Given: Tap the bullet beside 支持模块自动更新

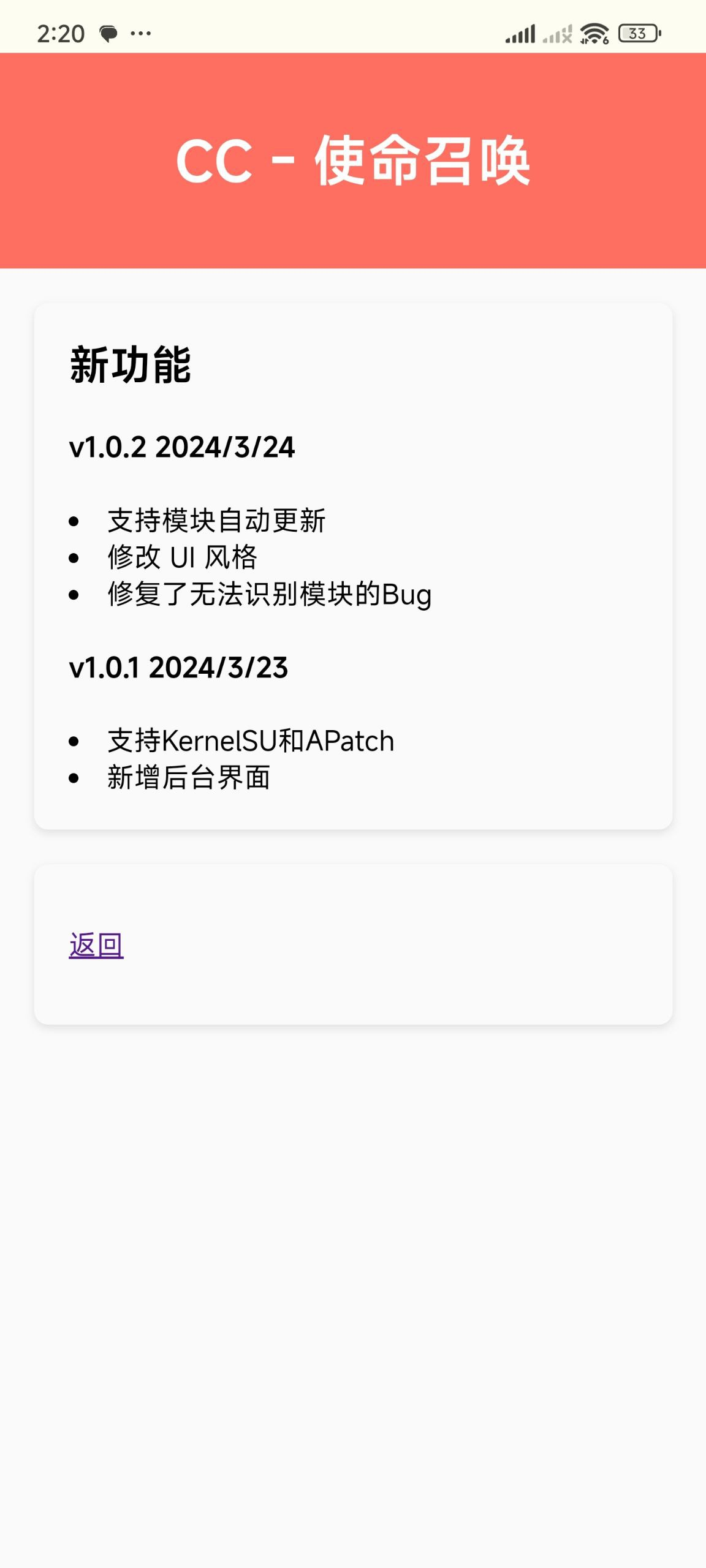Looking at the screenshot, I should pos(75,521).
